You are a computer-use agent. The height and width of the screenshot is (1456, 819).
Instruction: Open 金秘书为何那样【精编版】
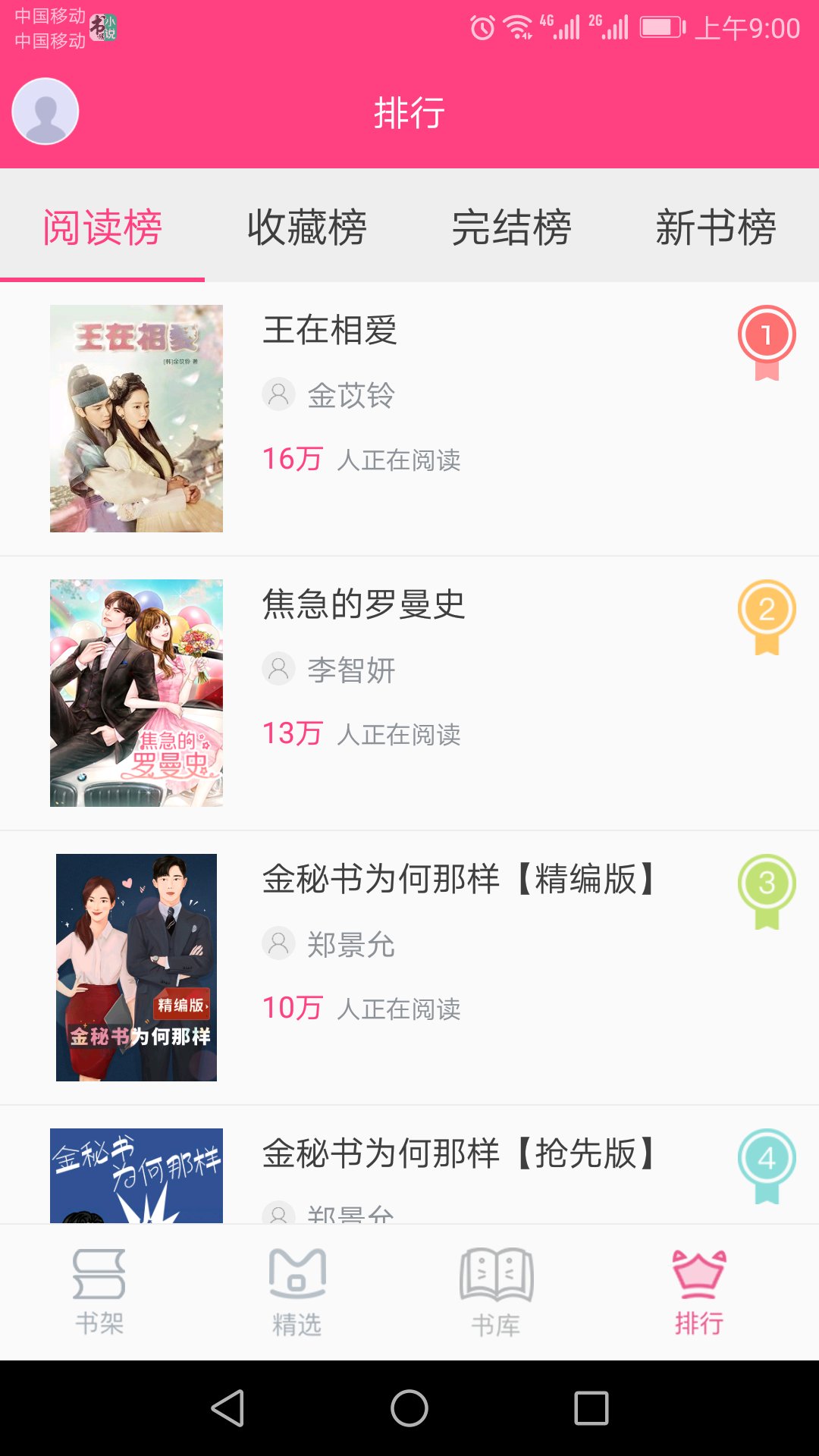click(x=409, y=968)
